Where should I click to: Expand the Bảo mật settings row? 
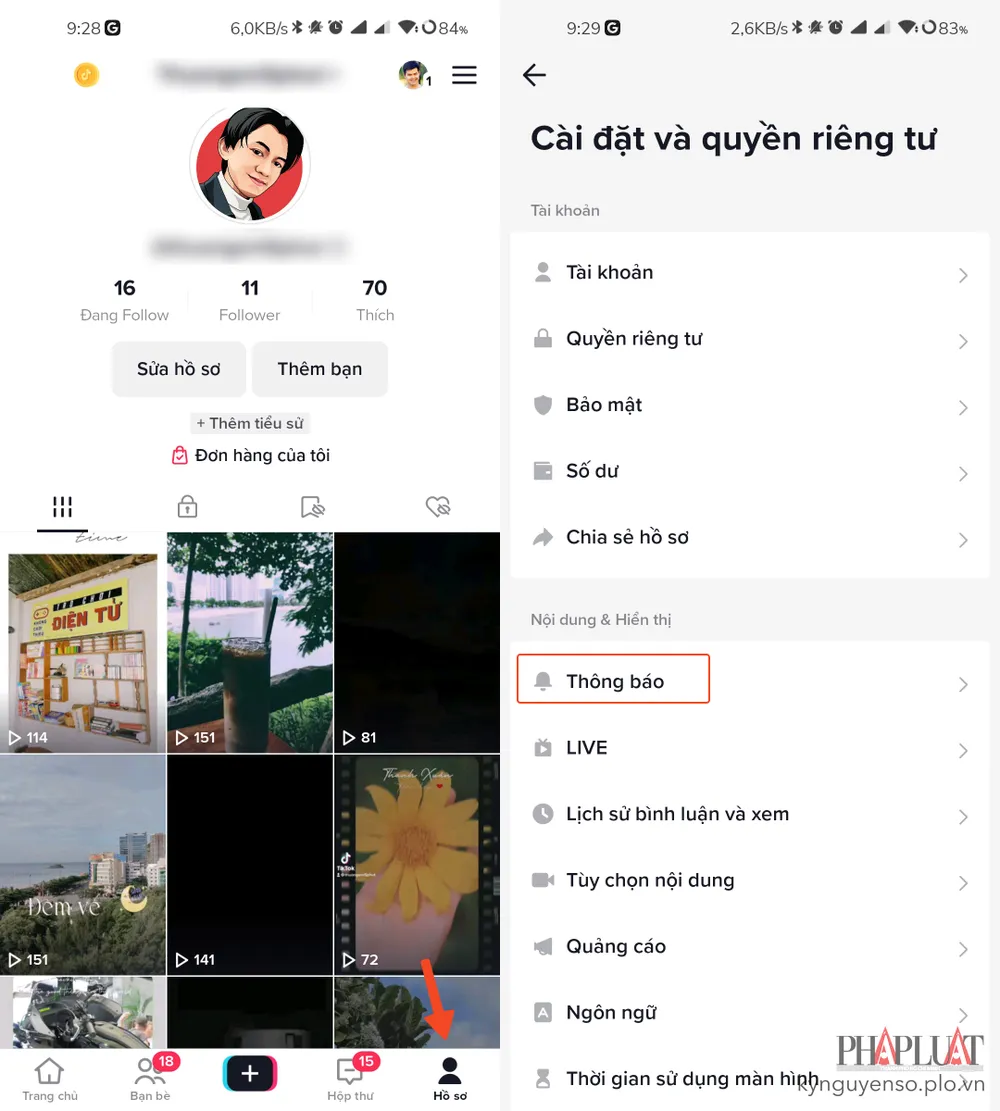(x=750, y=406)
